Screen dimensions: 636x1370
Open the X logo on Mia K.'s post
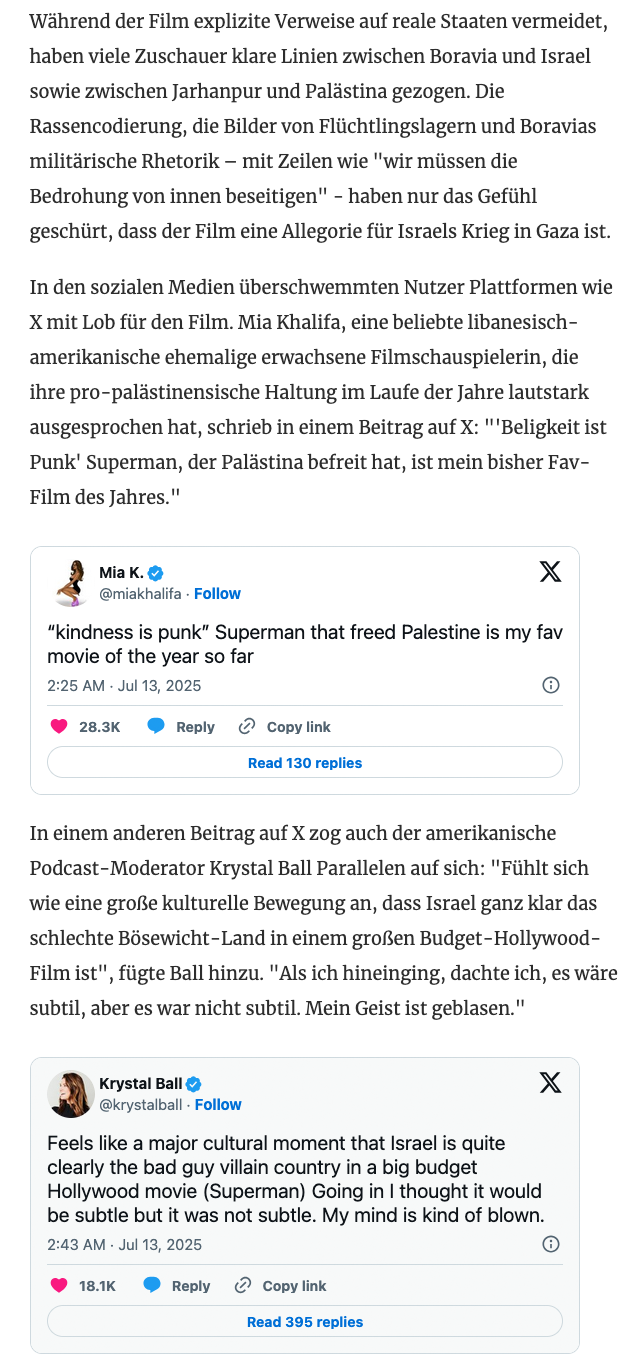pos(550,572)
